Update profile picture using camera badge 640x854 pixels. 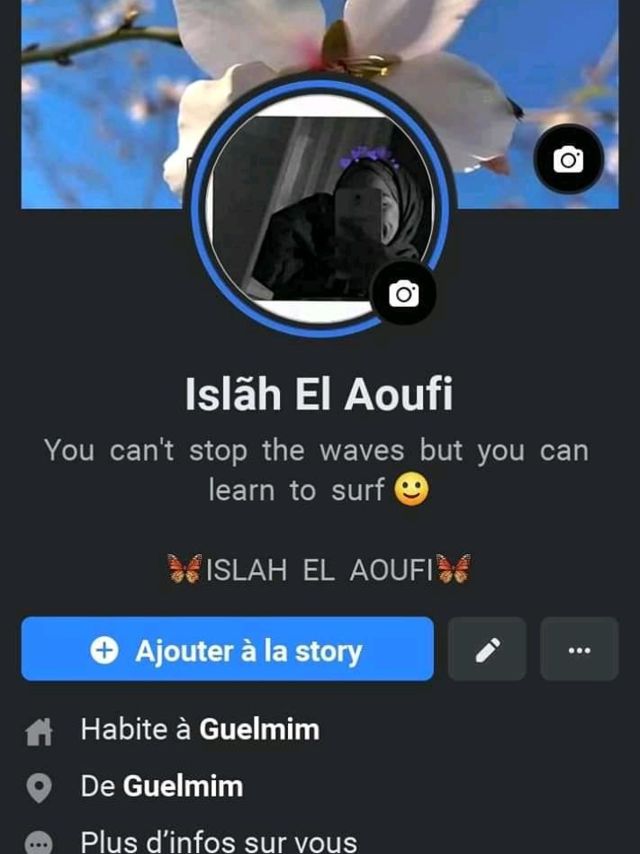pos(404,294)
